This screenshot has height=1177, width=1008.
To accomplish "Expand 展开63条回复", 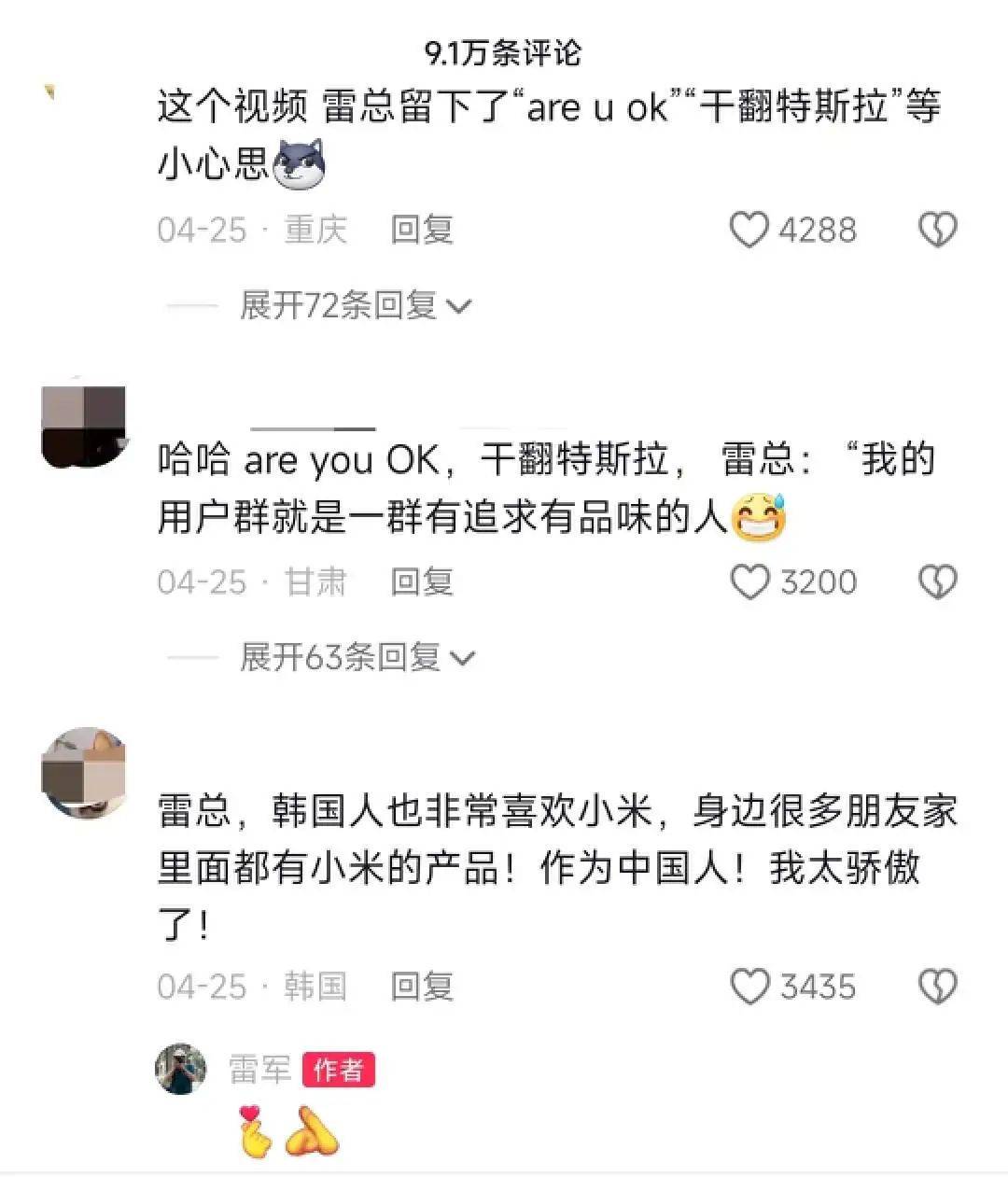I will tap(357, 657).
